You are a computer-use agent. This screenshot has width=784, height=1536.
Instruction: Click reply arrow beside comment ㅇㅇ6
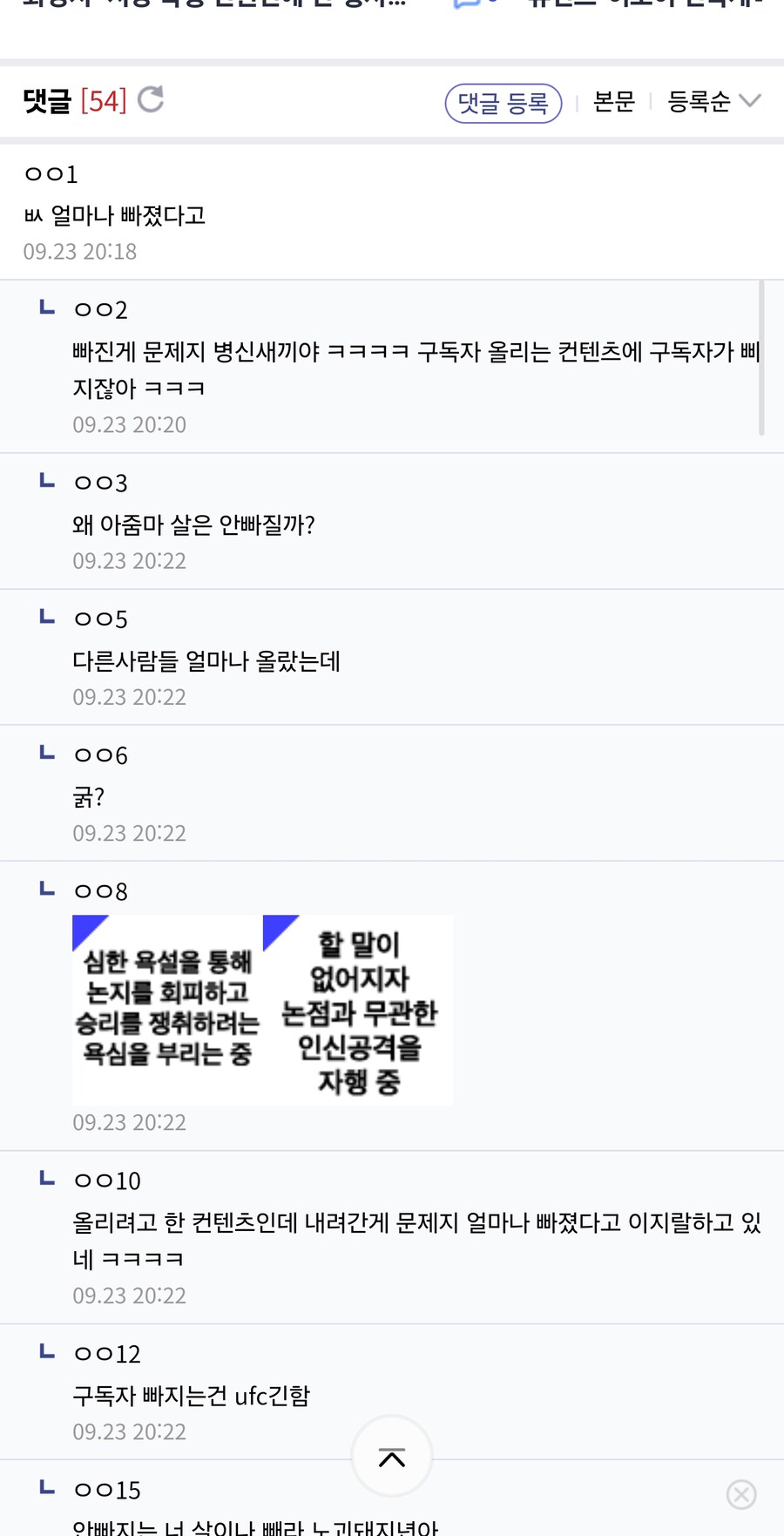pos(46,753)
